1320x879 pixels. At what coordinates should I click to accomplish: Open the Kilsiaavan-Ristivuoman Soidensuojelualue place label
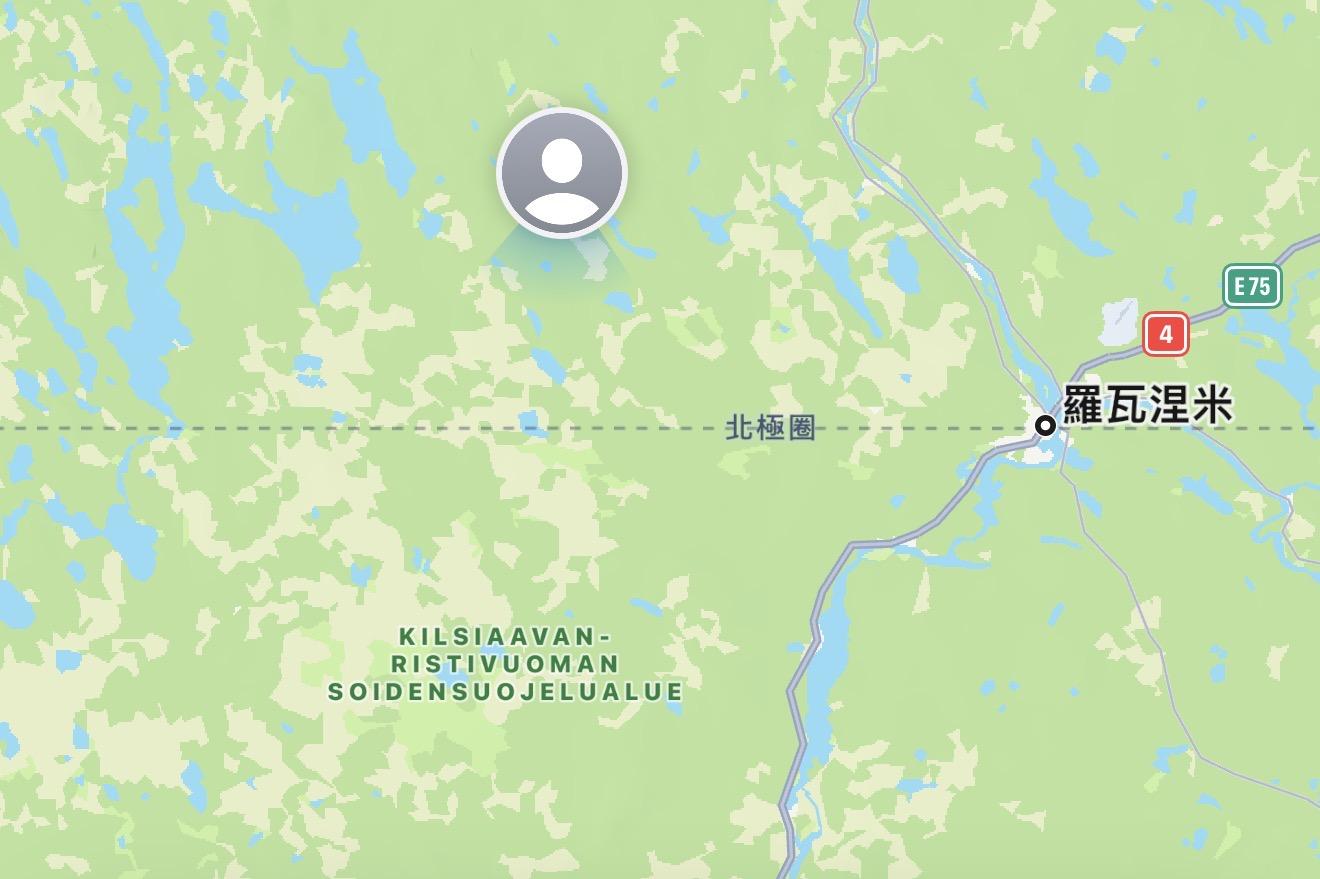point(505,664)
